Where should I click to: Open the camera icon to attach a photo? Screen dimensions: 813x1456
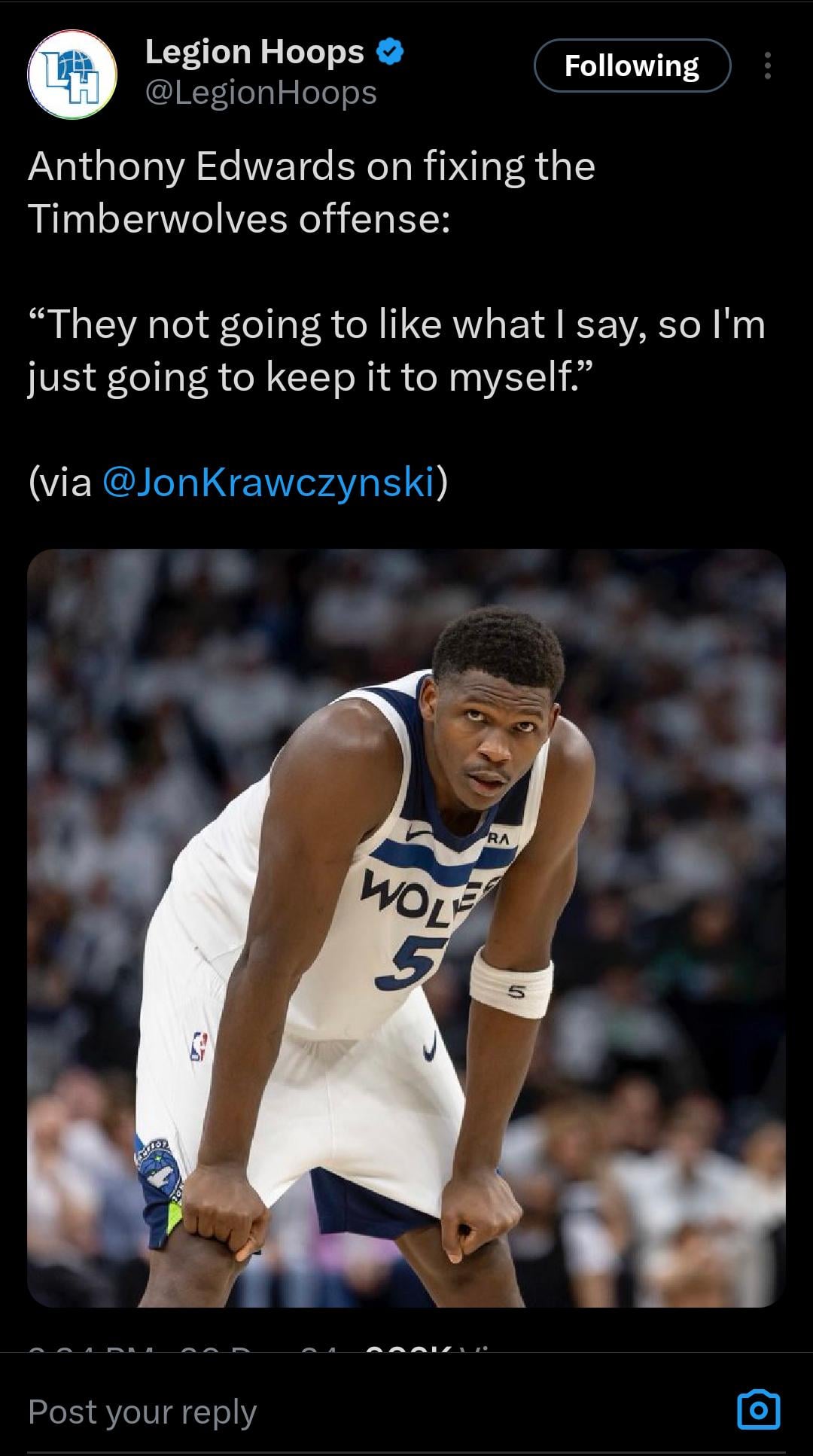click(x=758, y=1409)
